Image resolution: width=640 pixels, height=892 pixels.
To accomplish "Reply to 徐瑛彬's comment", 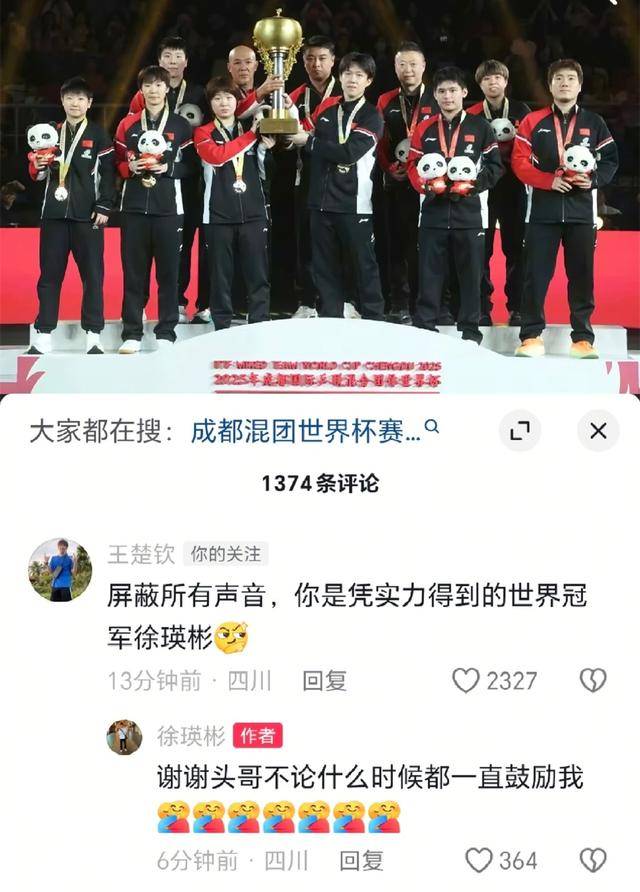I will coord(361,860).
